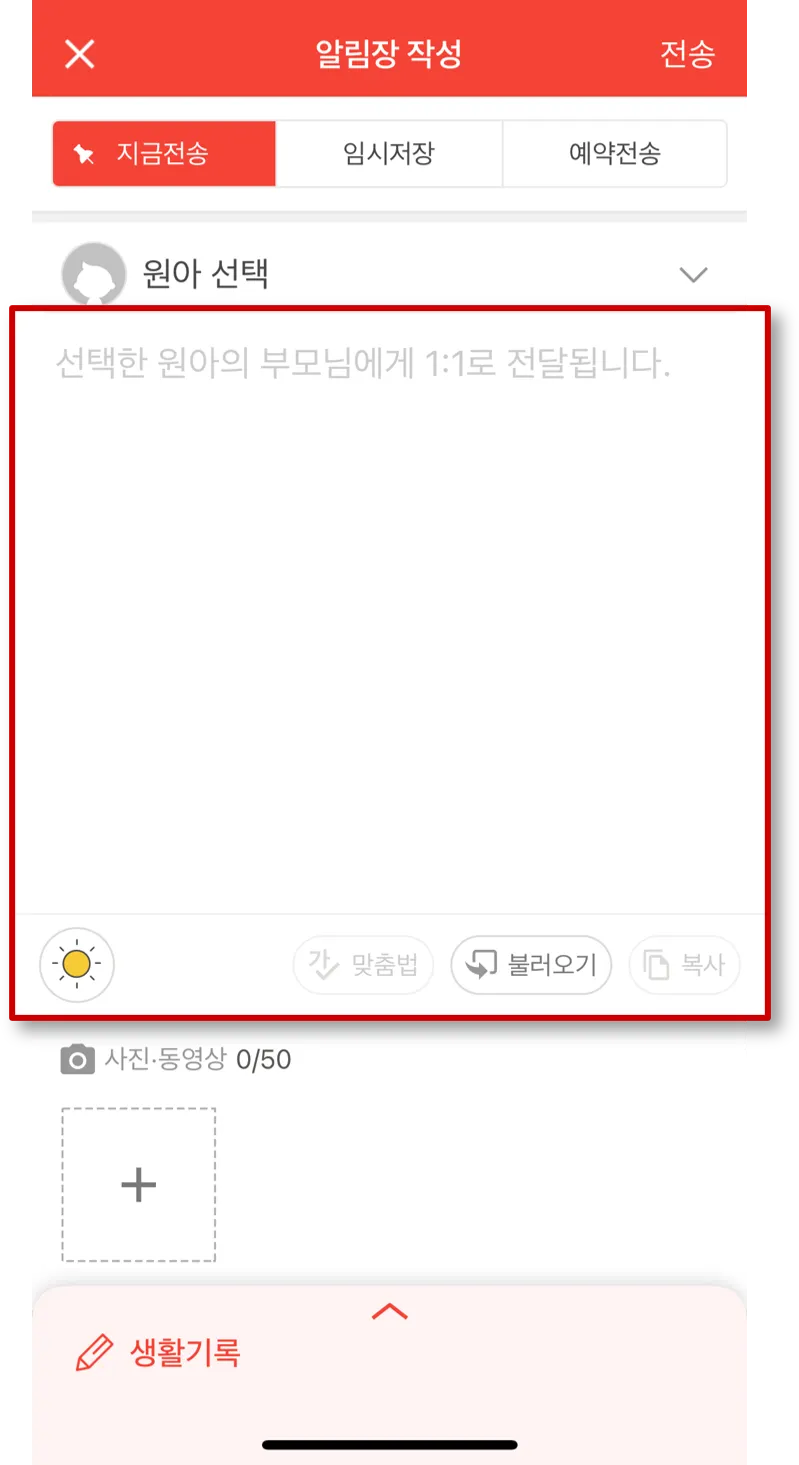Run the 맞춤법 spell check
The height and width of the screenshot is (1465, 799).
(363, 965)
